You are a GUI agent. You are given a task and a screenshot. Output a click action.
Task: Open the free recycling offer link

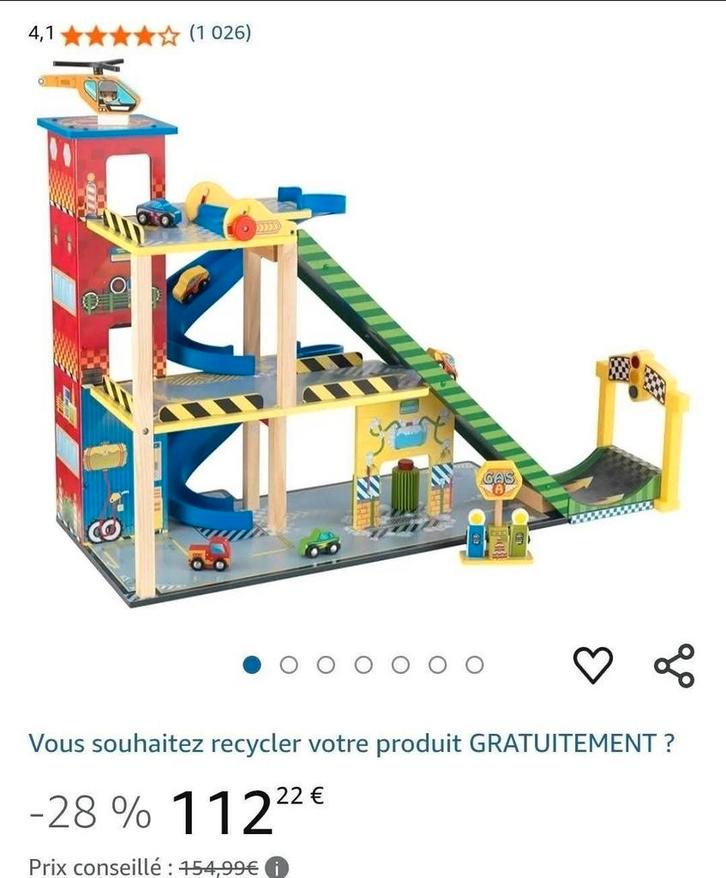351,743
